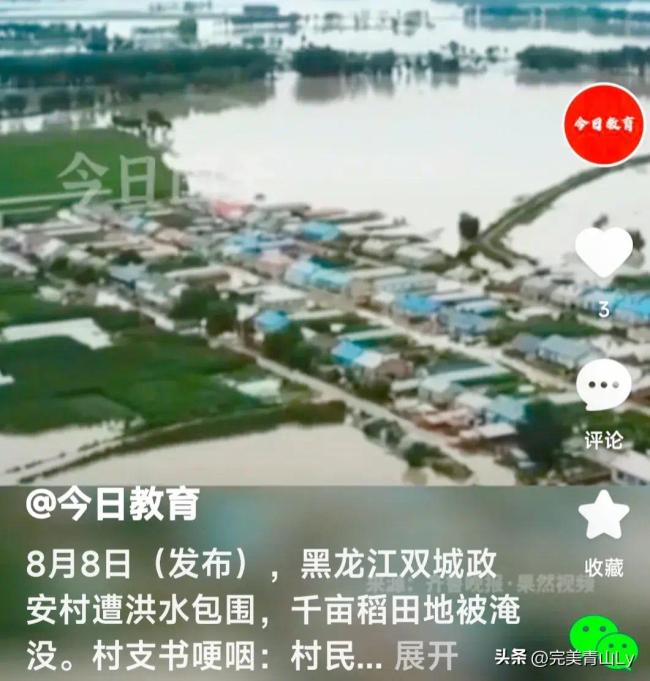Open the @今日教育 author name

113,505
